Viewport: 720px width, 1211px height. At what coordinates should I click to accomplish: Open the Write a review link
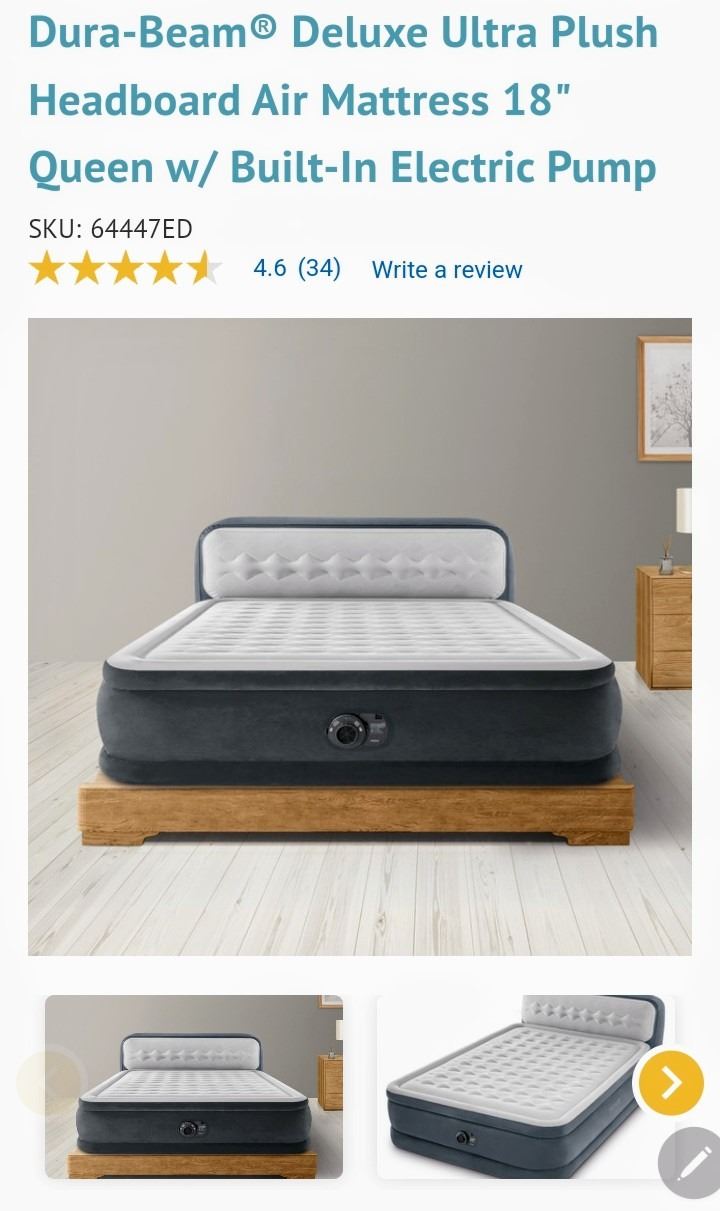pyautogui.click(x=446, y=270)
